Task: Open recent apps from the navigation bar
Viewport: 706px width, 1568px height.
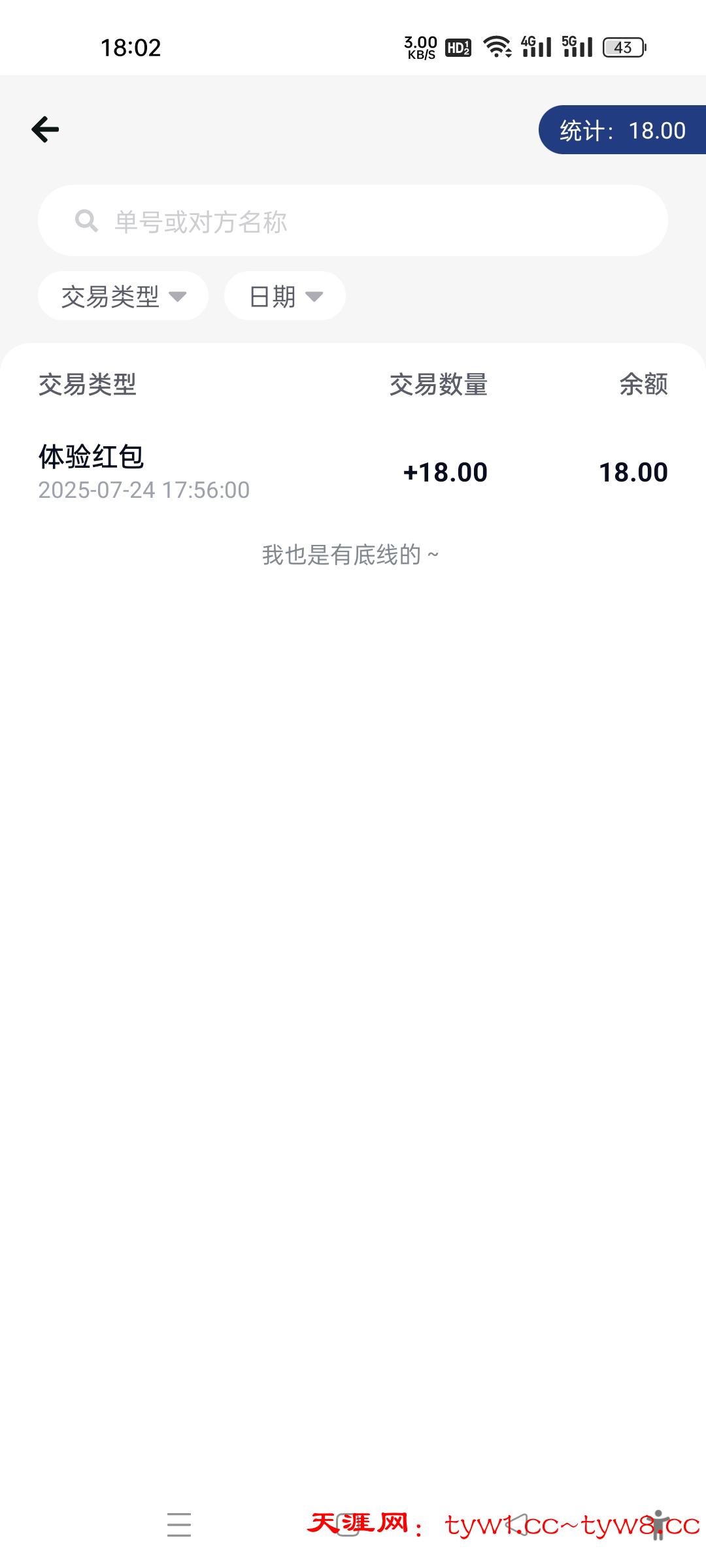Action: pyautogui.click(x=178, y=1524)
